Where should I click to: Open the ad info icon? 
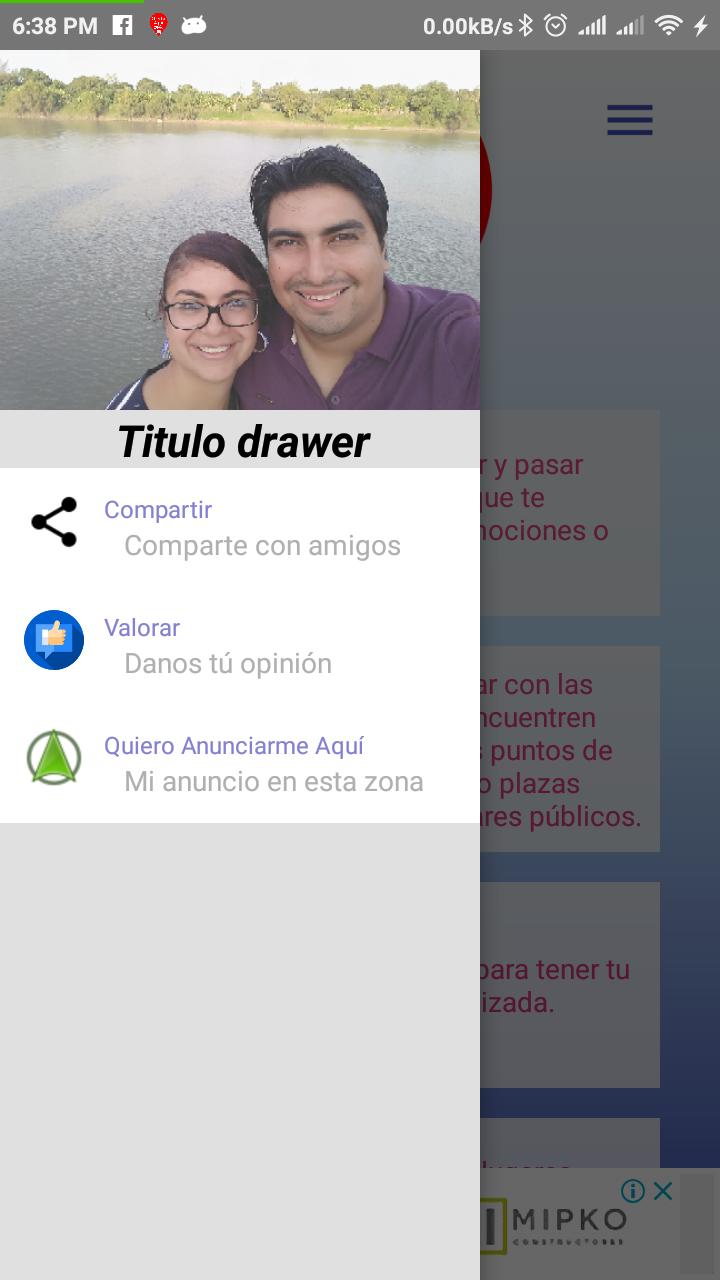pyautogui.click(x=632, y=1190)
